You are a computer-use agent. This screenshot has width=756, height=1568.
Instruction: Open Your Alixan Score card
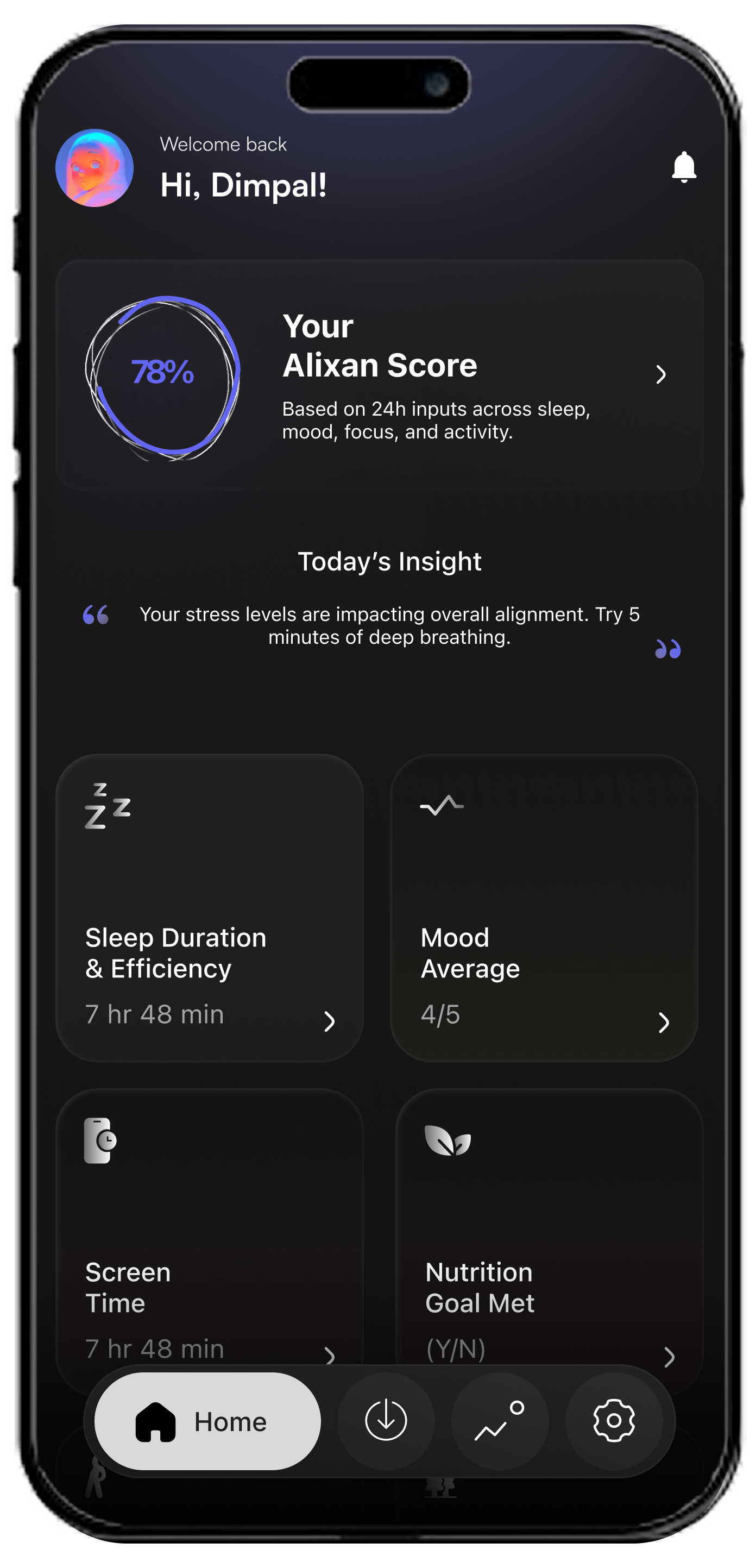coord(379,374)
